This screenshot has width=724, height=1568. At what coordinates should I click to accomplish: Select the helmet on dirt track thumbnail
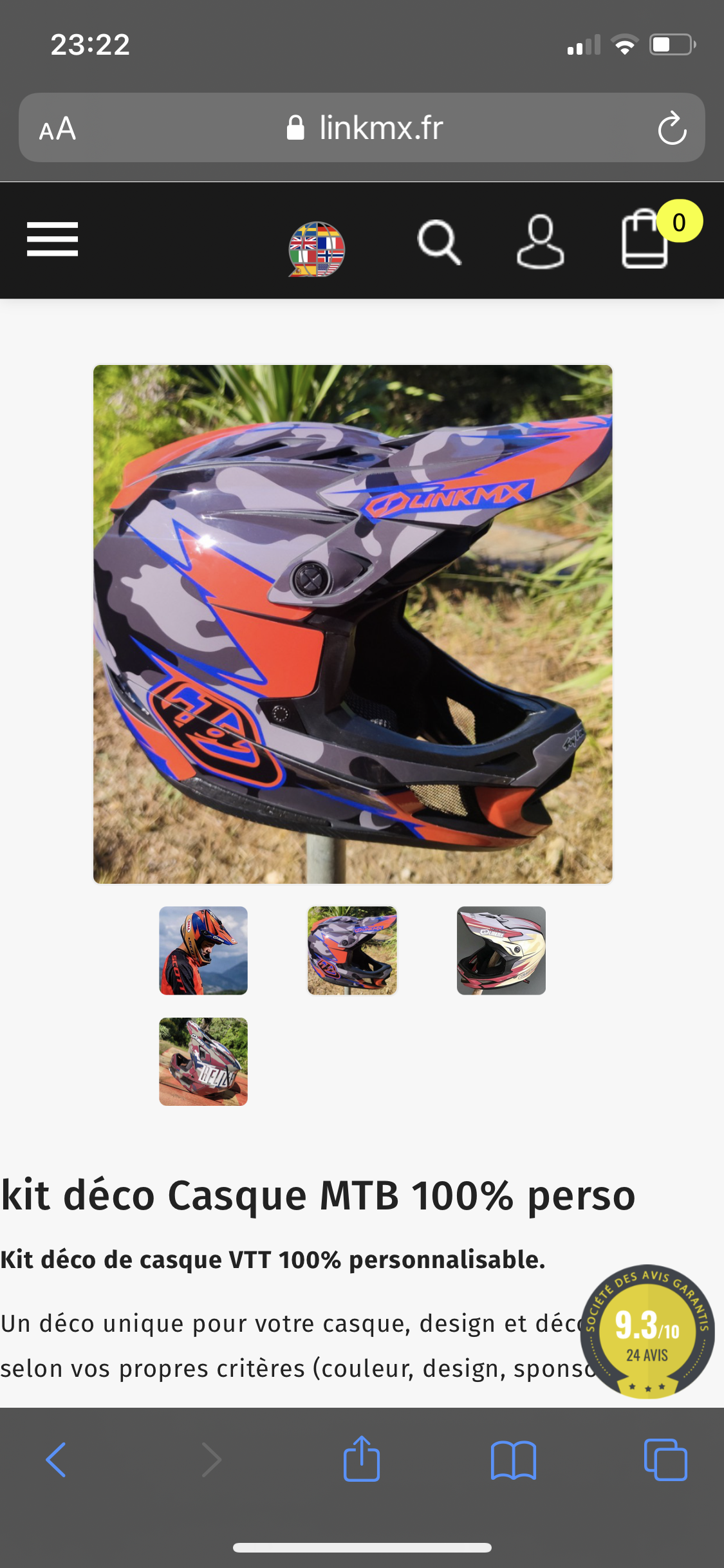(203, 1061)
